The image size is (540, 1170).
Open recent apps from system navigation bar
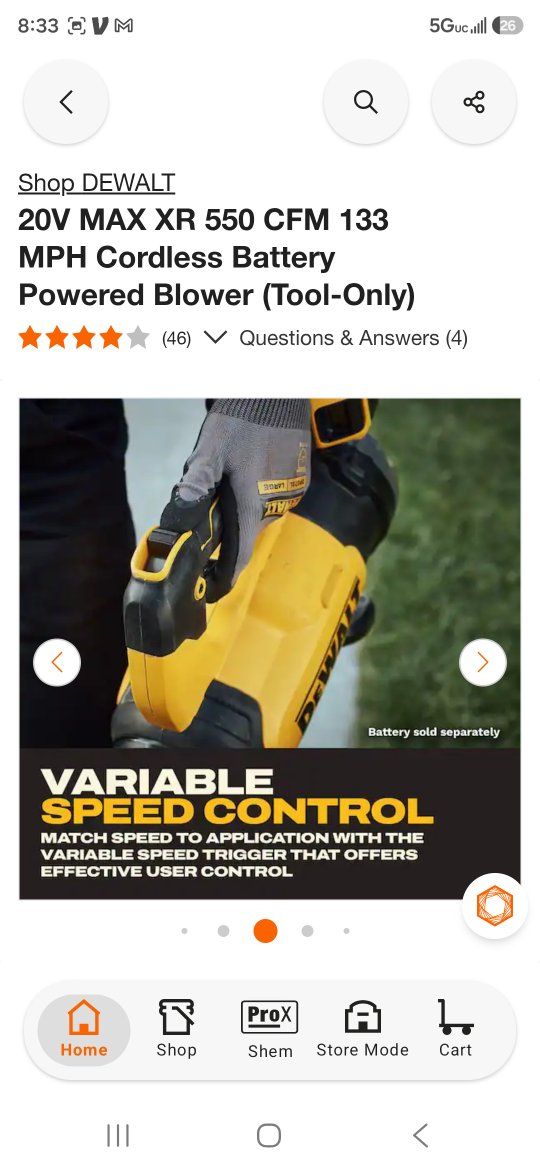tap(118, 1136)
